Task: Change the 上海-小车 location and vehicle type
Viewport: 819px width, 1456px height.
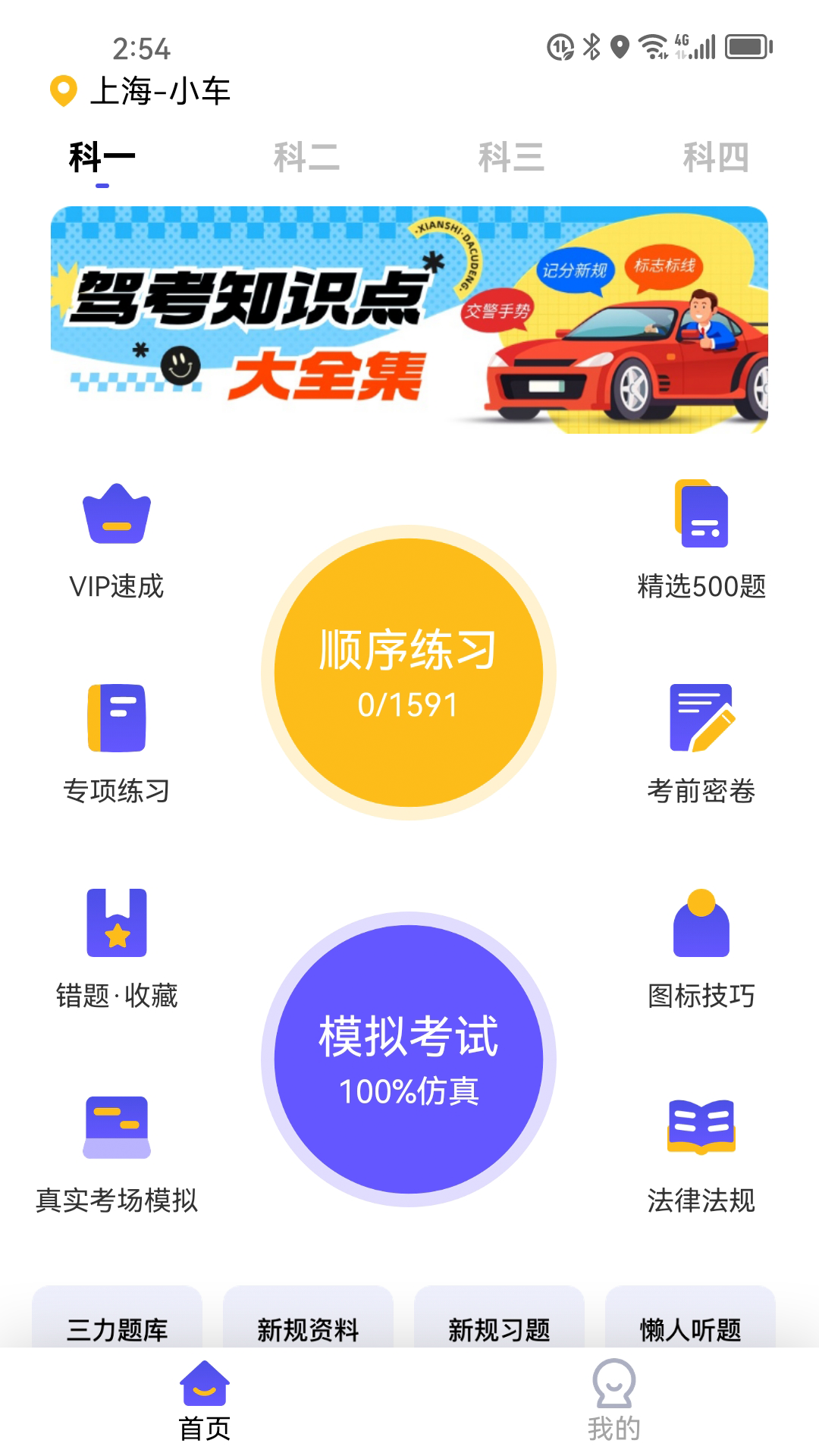Action: pyautogui.click(x=141, y=91)
